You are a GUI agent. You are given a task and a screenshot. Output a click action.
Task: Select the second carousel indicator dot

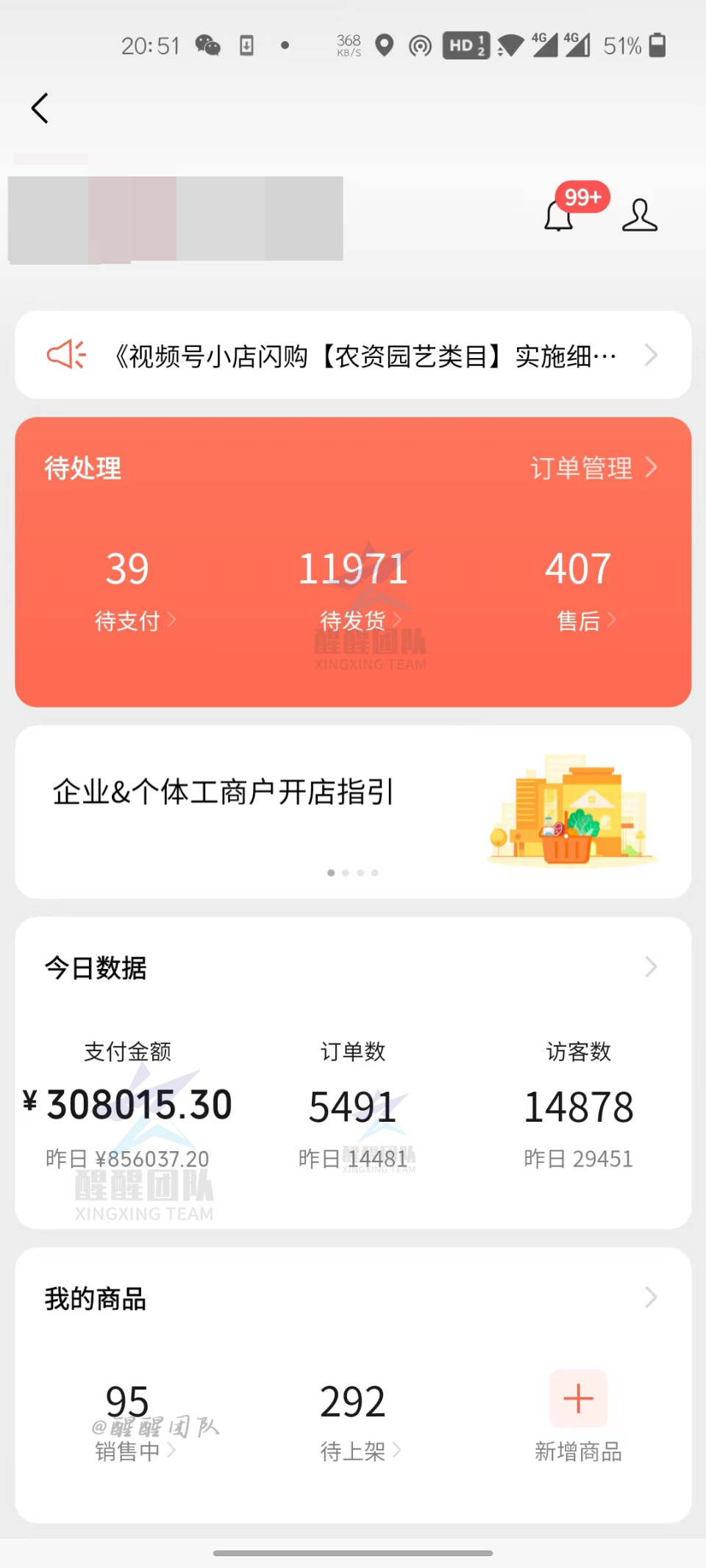click(x=346, y=873)
